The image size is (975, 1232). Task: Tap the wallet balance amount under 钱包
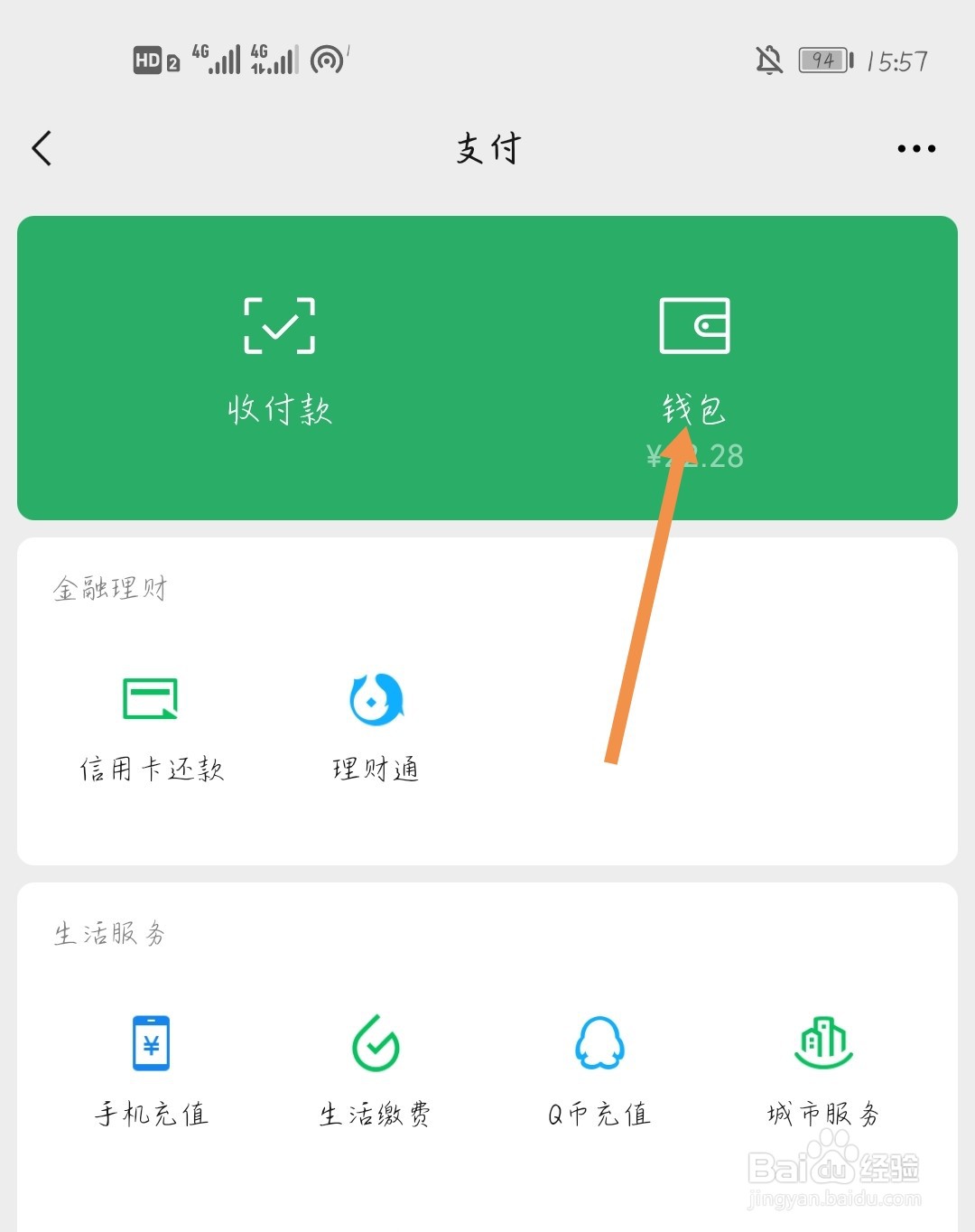(695, 456)
